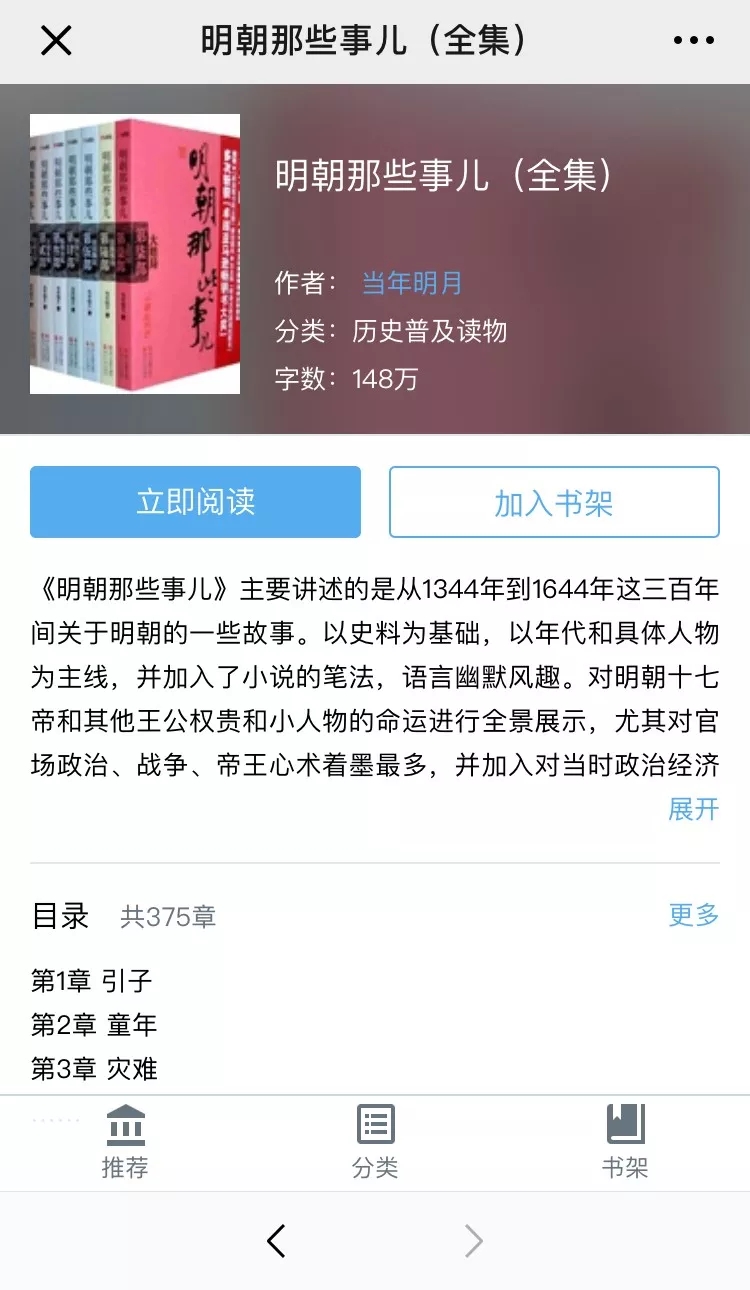750x1290 pixels.
Task: Add the book via 加入书架
Action: tap(554, 502)
